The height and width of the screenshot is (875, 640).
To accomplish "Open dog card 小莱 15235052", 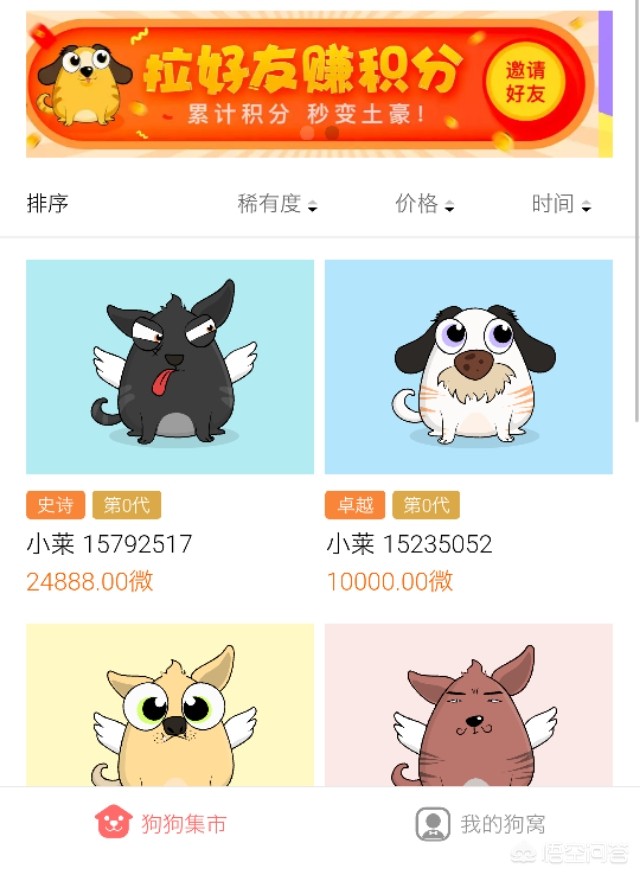I will [x=468, y=367].
